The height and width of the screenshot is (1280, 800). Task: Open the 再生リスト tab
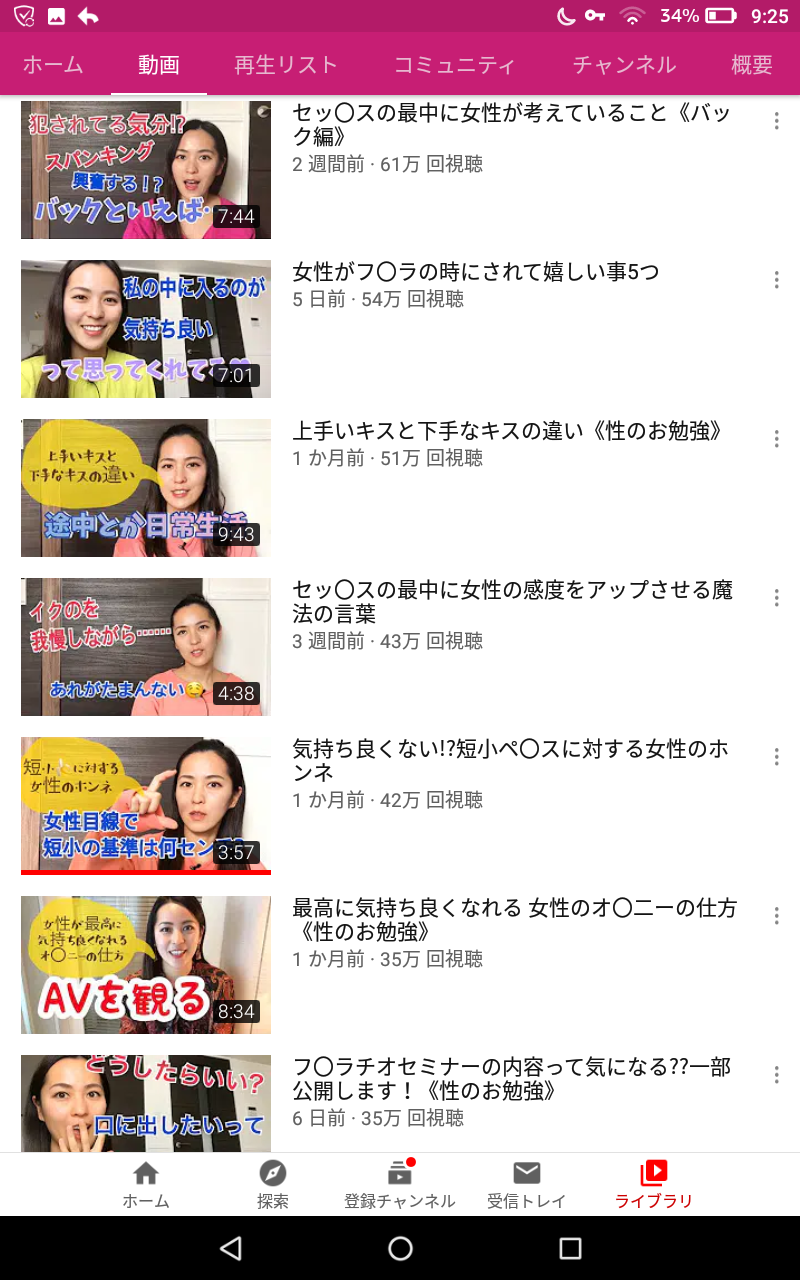click(x=286, y=65)
